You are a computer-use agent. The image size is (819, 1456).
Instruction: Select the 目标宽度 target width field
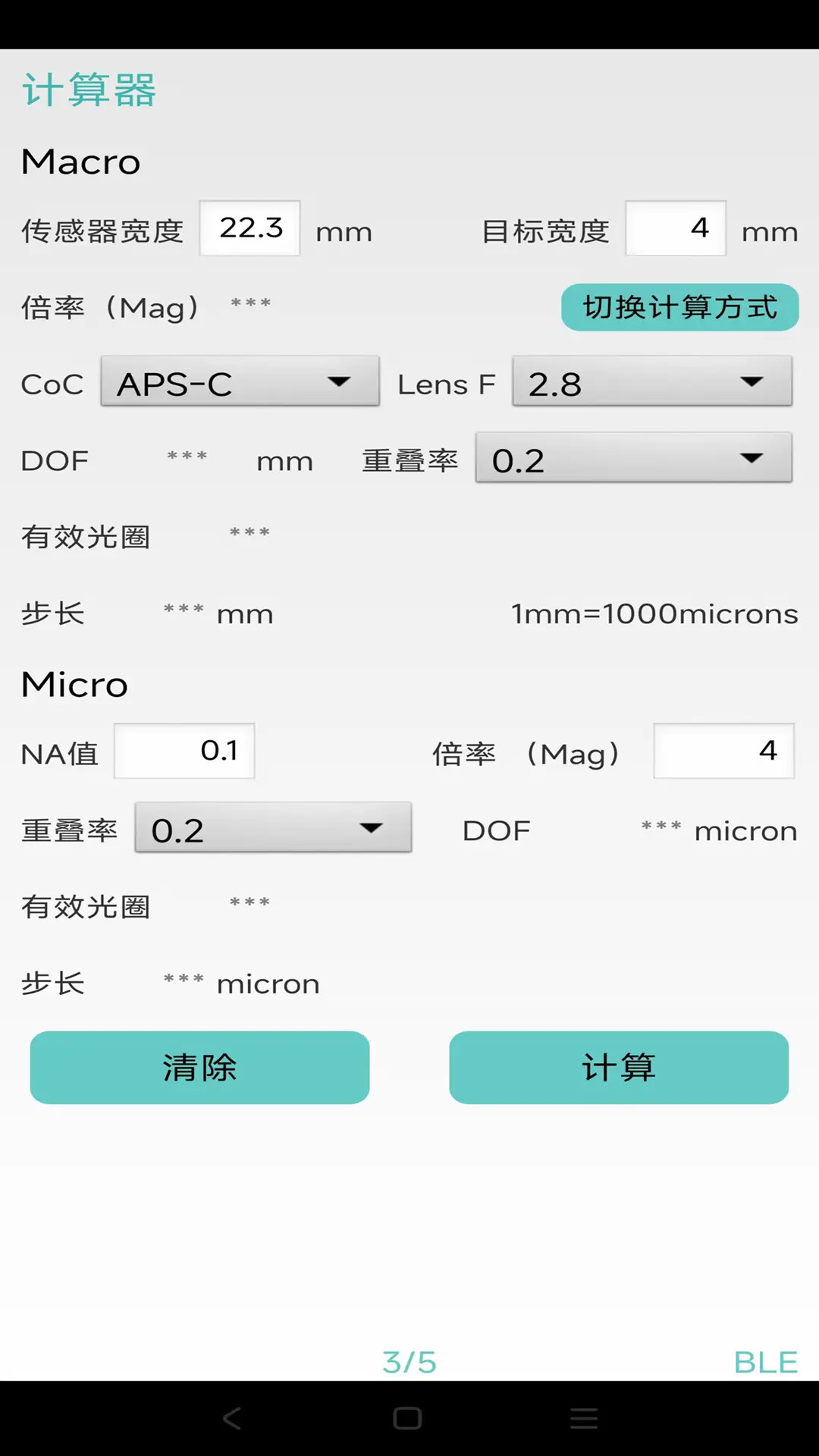point(675,227)
